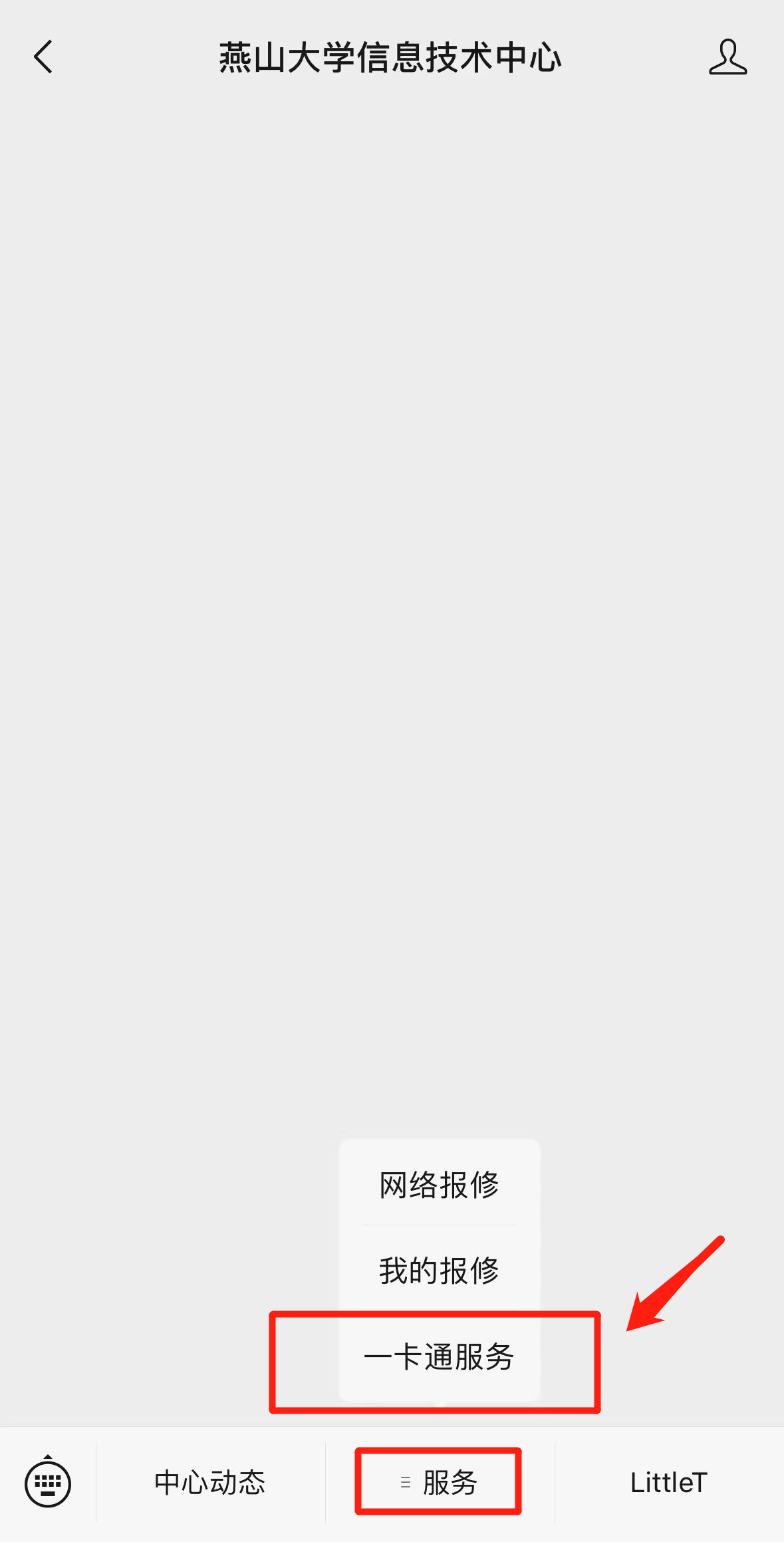Go back from 燕山大学信息技术中心 chat

coord(43,57)
